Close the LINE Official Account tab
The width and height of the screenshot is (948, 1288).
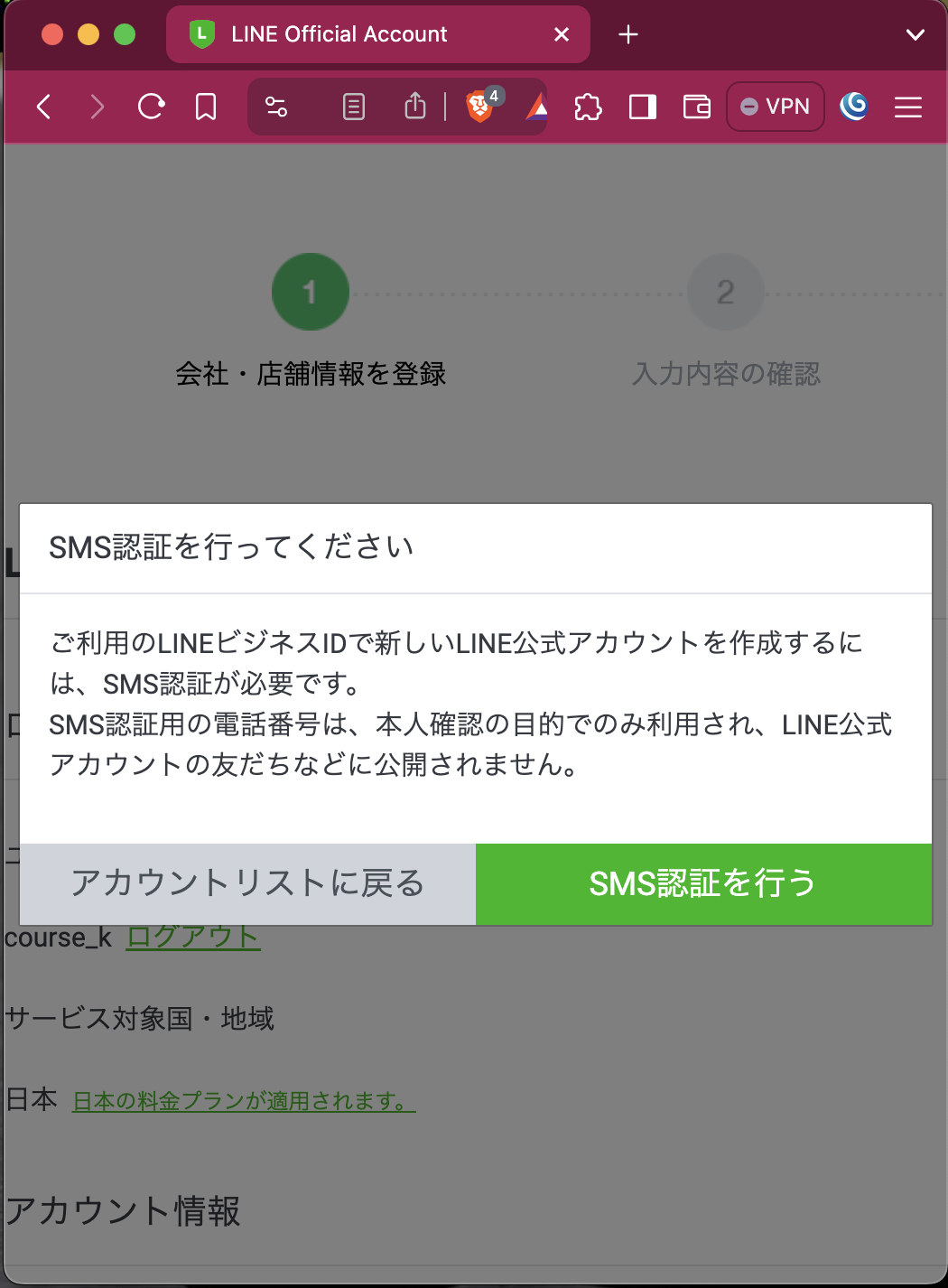(562, 34)
